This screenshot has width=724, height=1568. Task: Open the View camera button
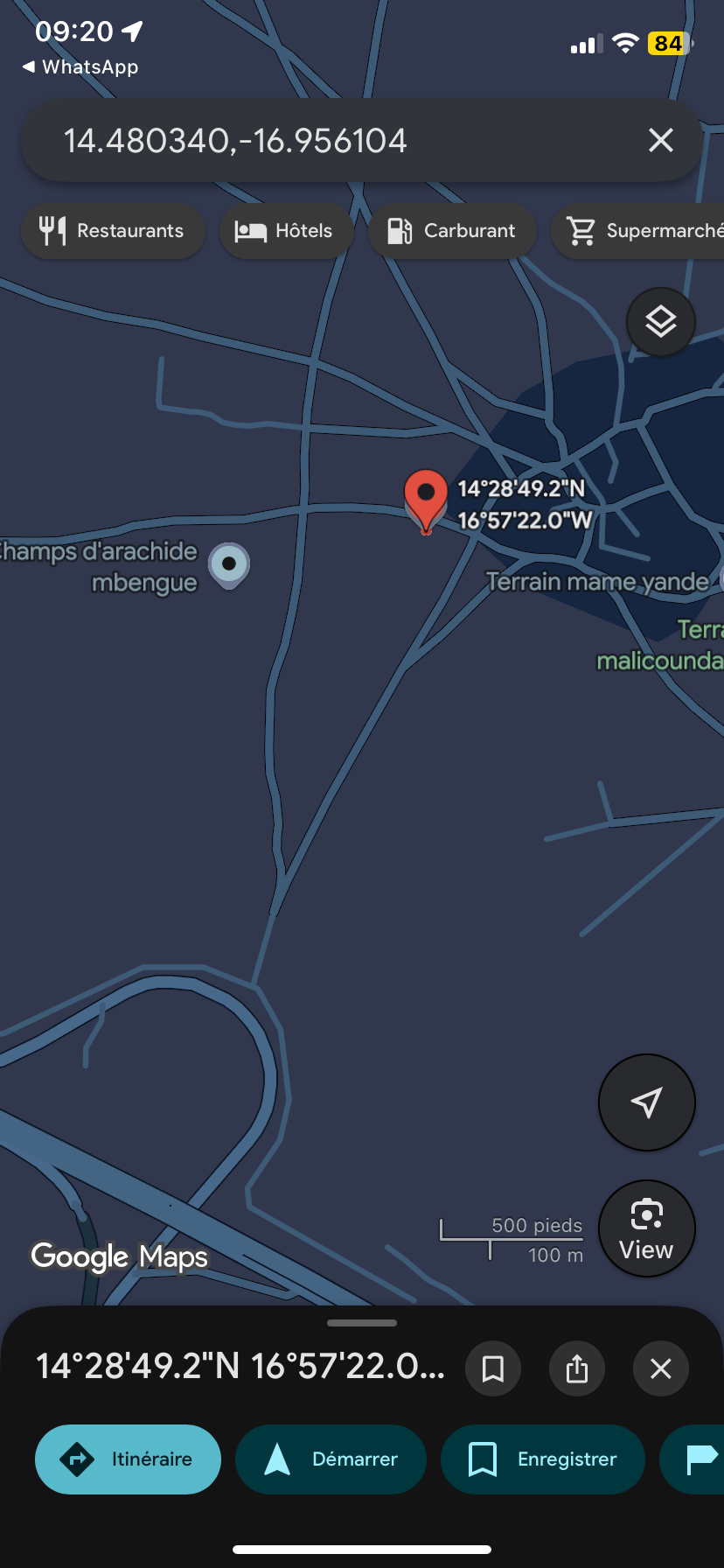[x=646, y=1228]
